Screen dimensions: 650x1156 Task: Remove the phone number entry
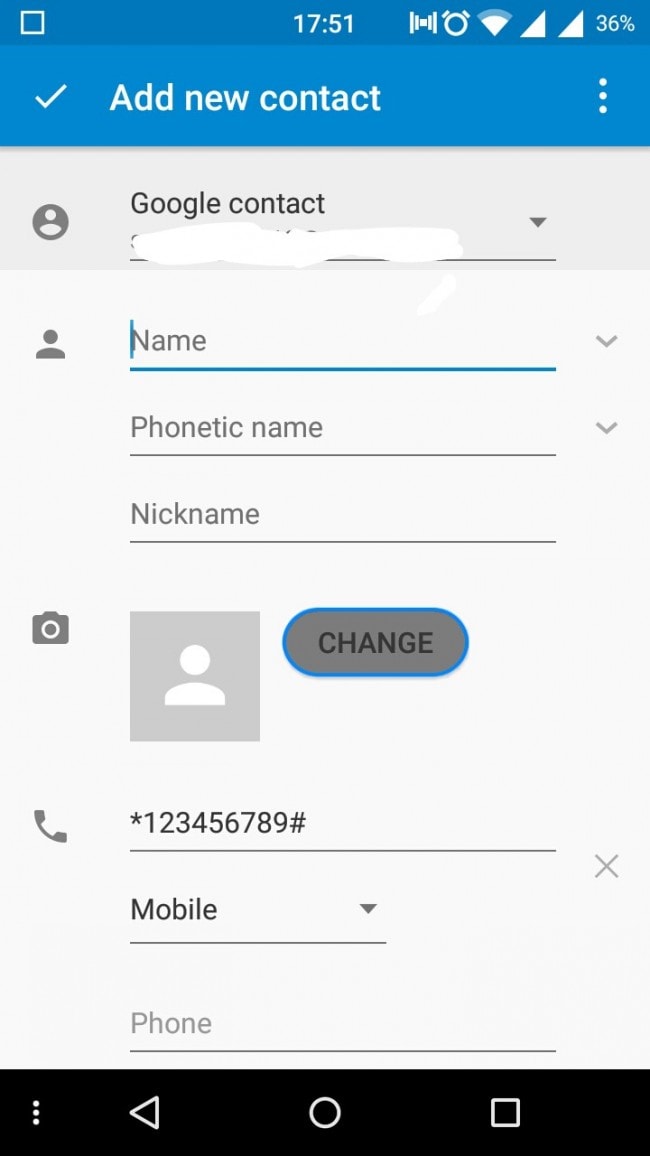click(x=606, y=866)
